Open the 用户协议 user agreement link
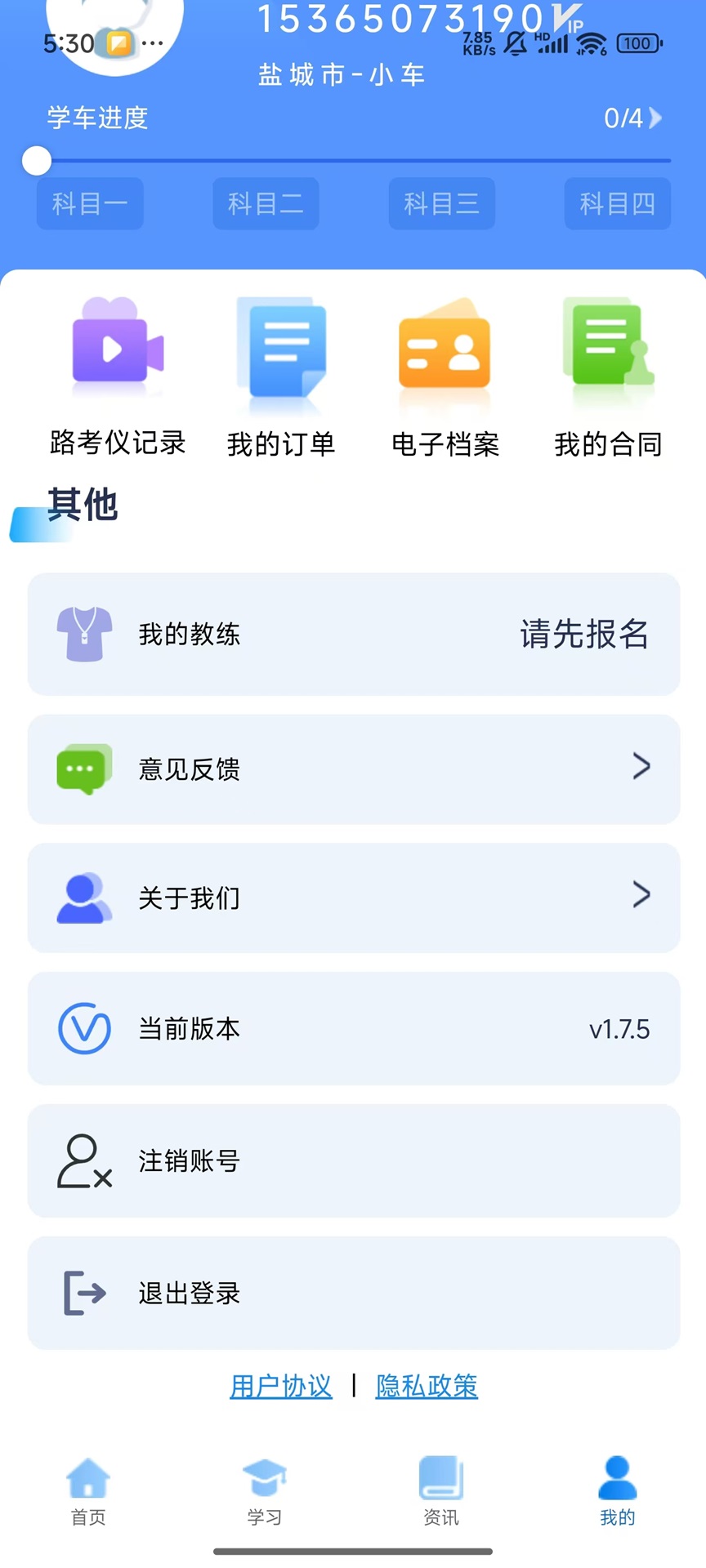The height and width of the screenshot is (1568, 706). tap(280, 1386)
